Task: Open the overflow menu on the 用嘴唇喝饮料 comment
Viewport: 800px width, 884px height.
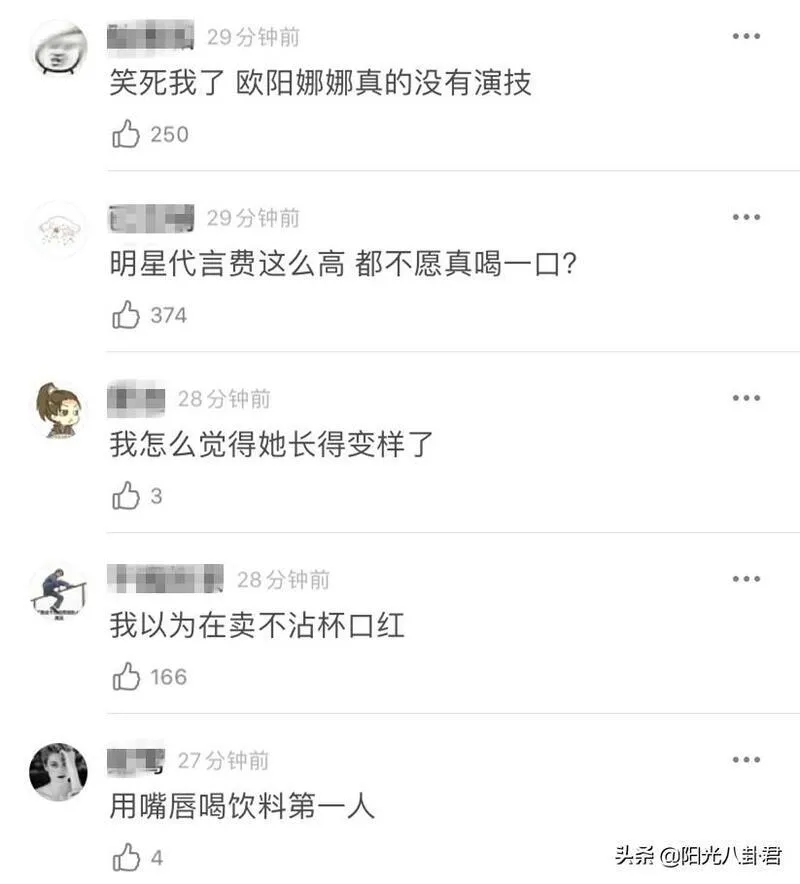Action: click(x=746, y=760)
